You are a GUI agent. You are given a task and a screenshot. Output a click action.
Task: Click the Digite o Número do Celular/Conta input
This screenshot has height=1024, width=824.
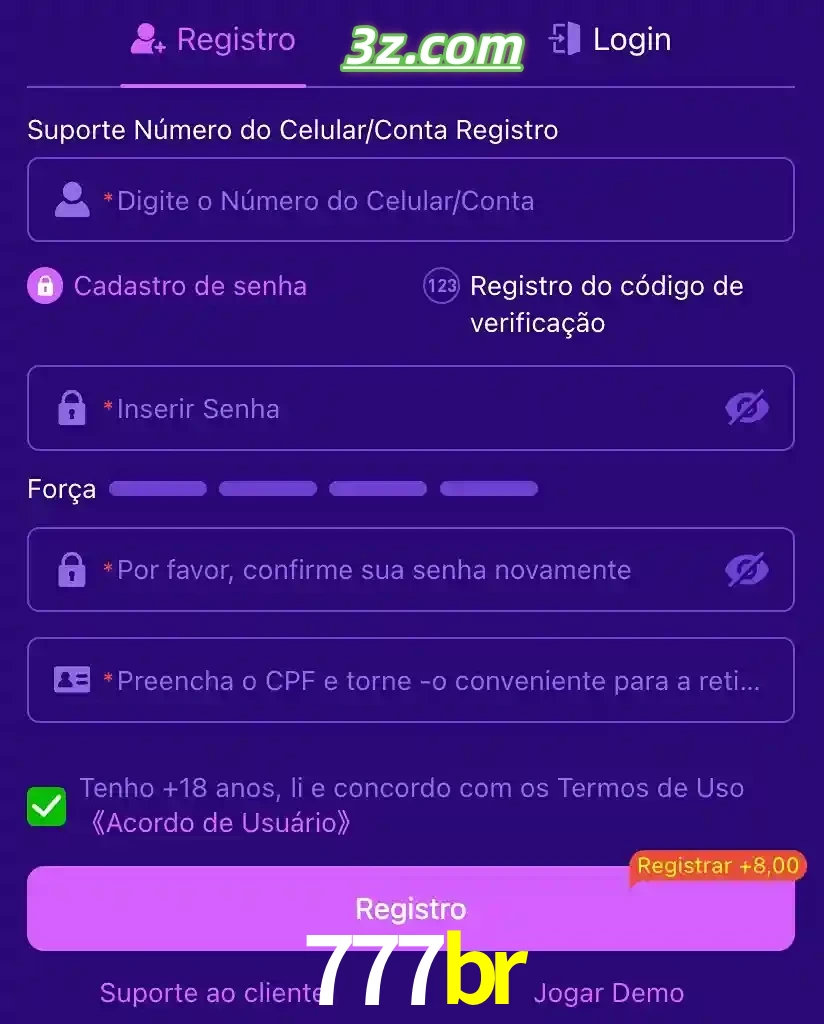pos(400,199)
